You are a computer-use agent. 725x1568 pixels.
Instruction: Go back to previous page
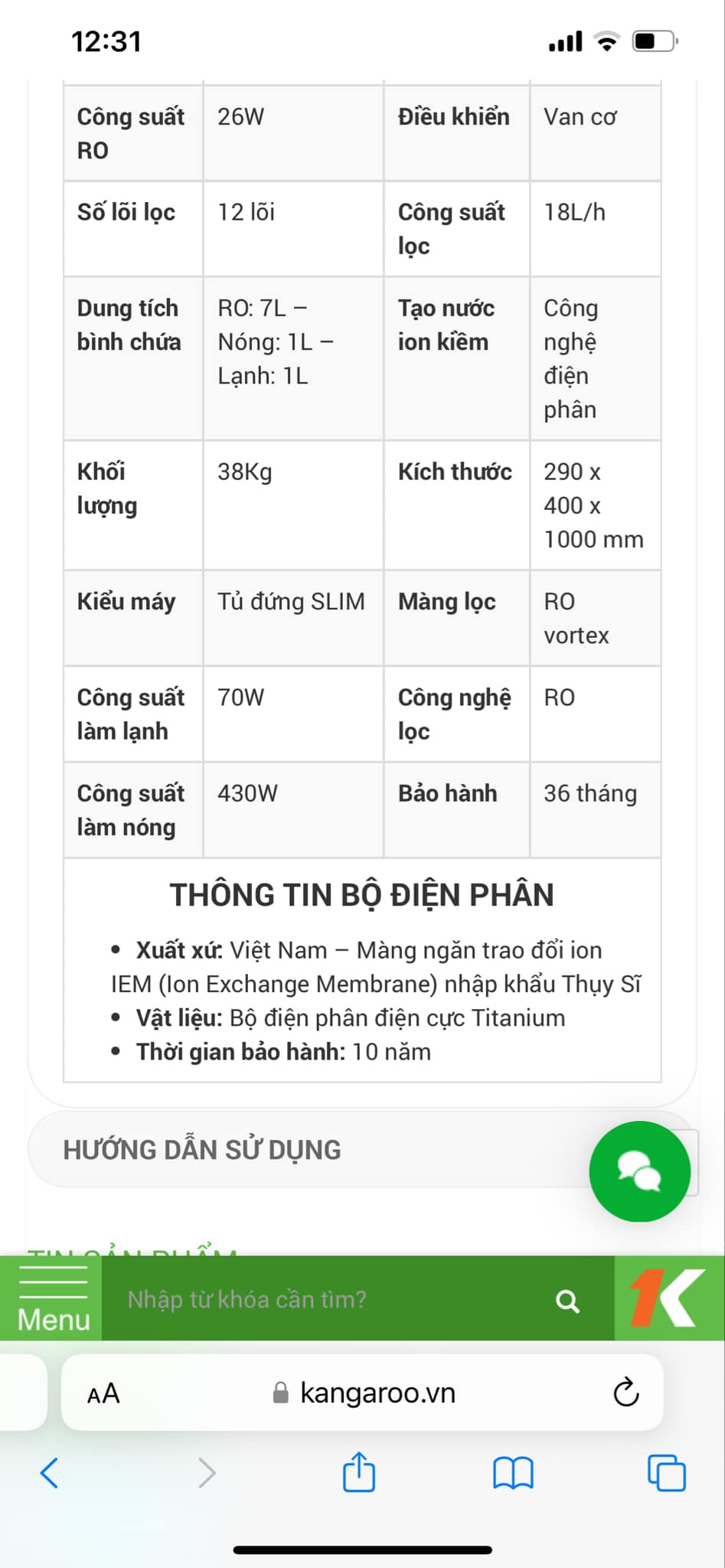[49, 1472]
